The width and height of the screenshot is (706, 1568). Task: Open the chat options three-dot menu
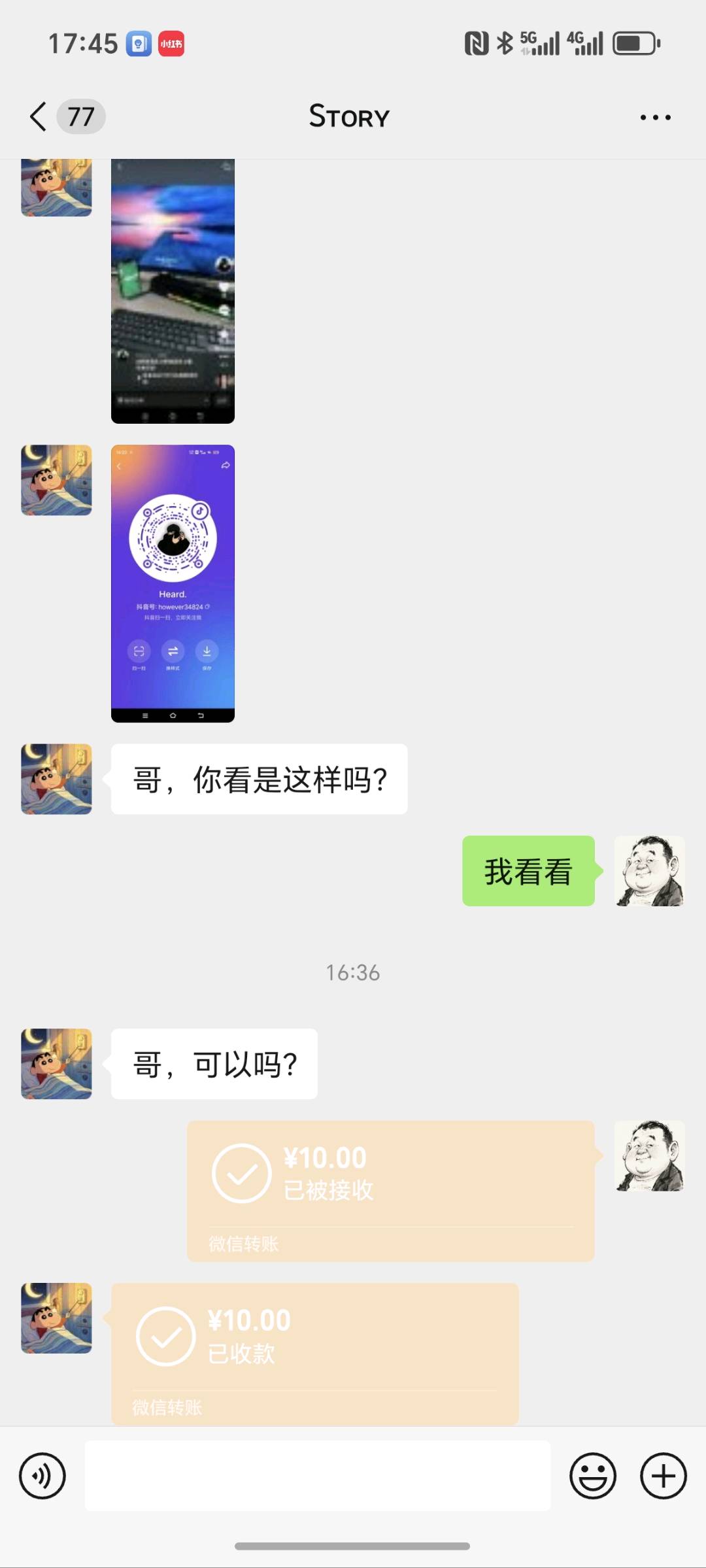[655, 118]
